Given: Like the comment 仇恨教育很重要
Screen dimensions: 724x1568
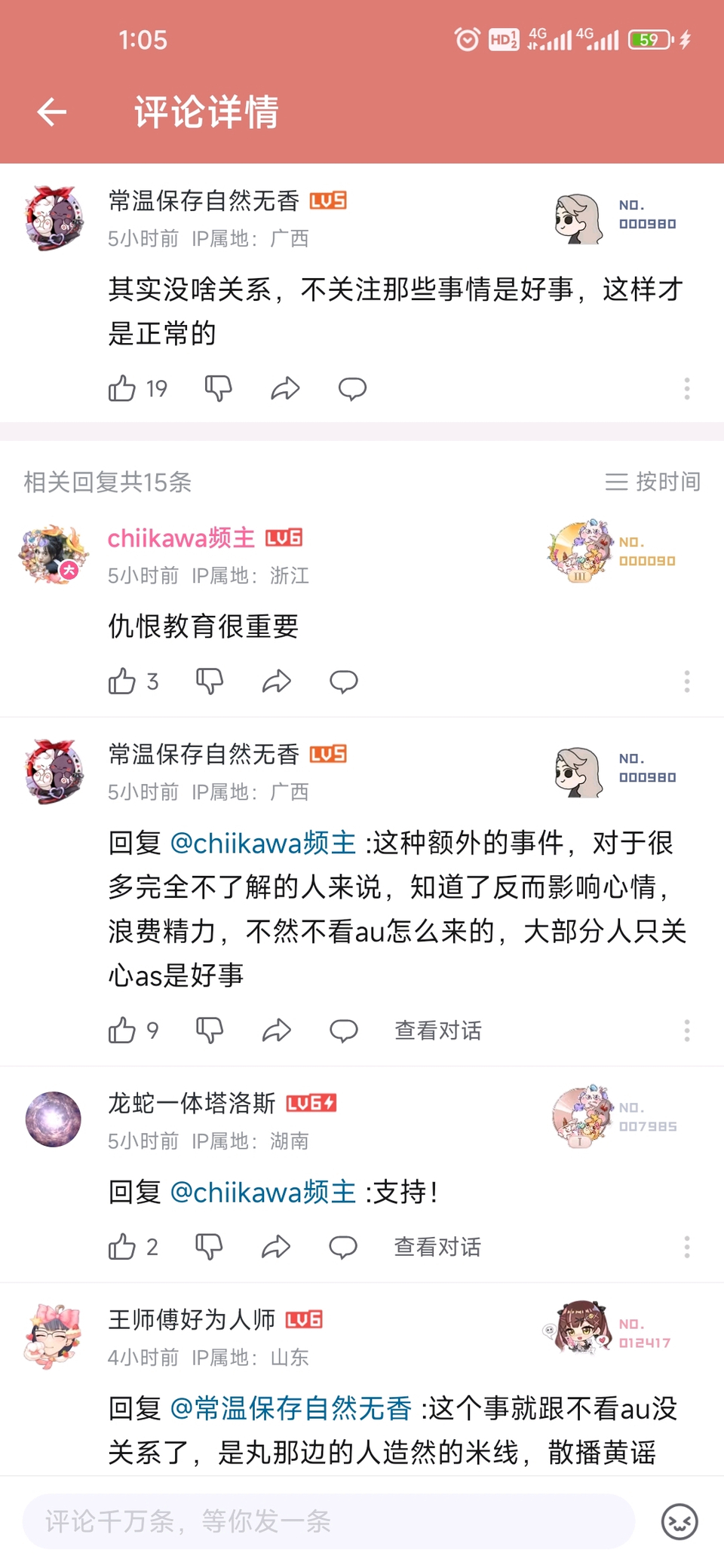Looking at the screenshot, I should [122, 681].
